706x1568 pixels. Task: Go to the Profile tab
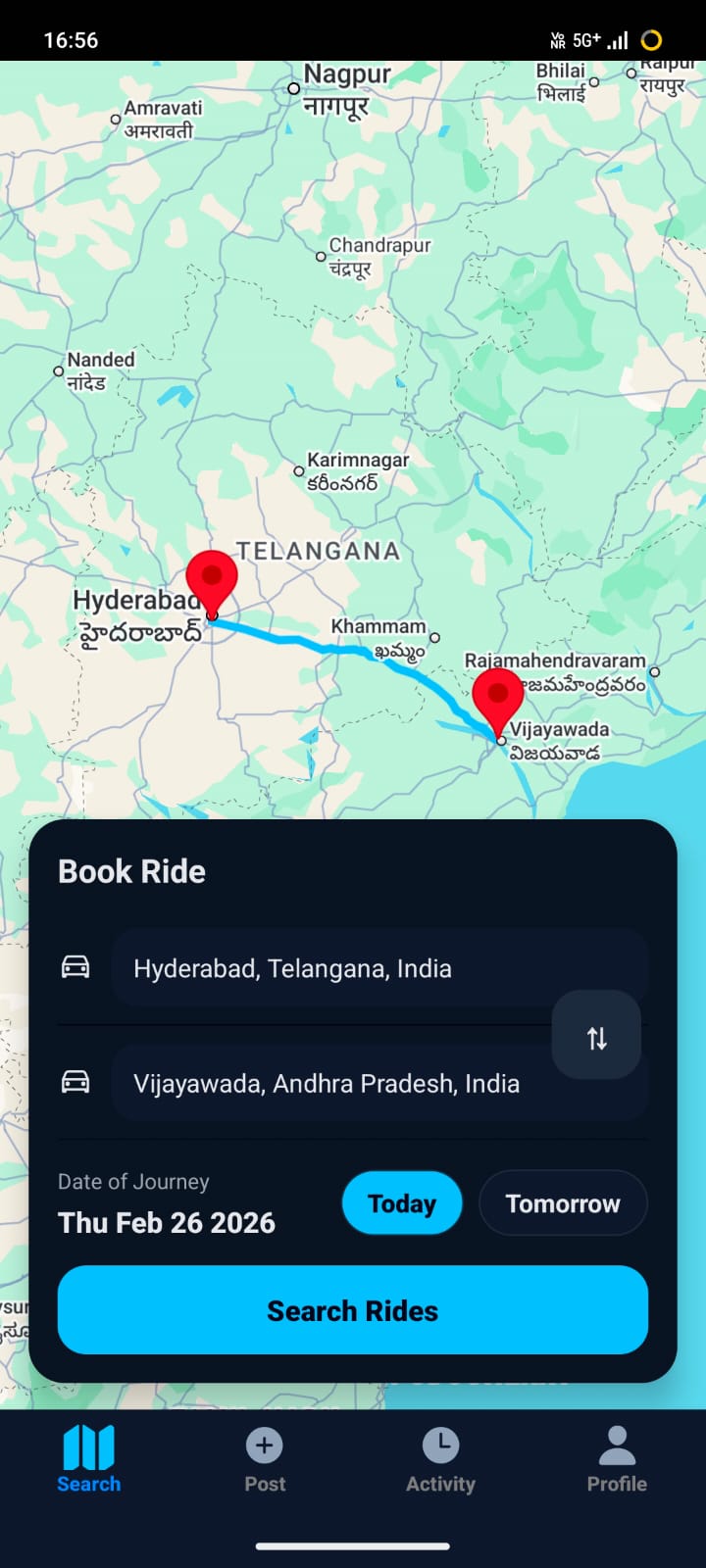point(617,1460)
